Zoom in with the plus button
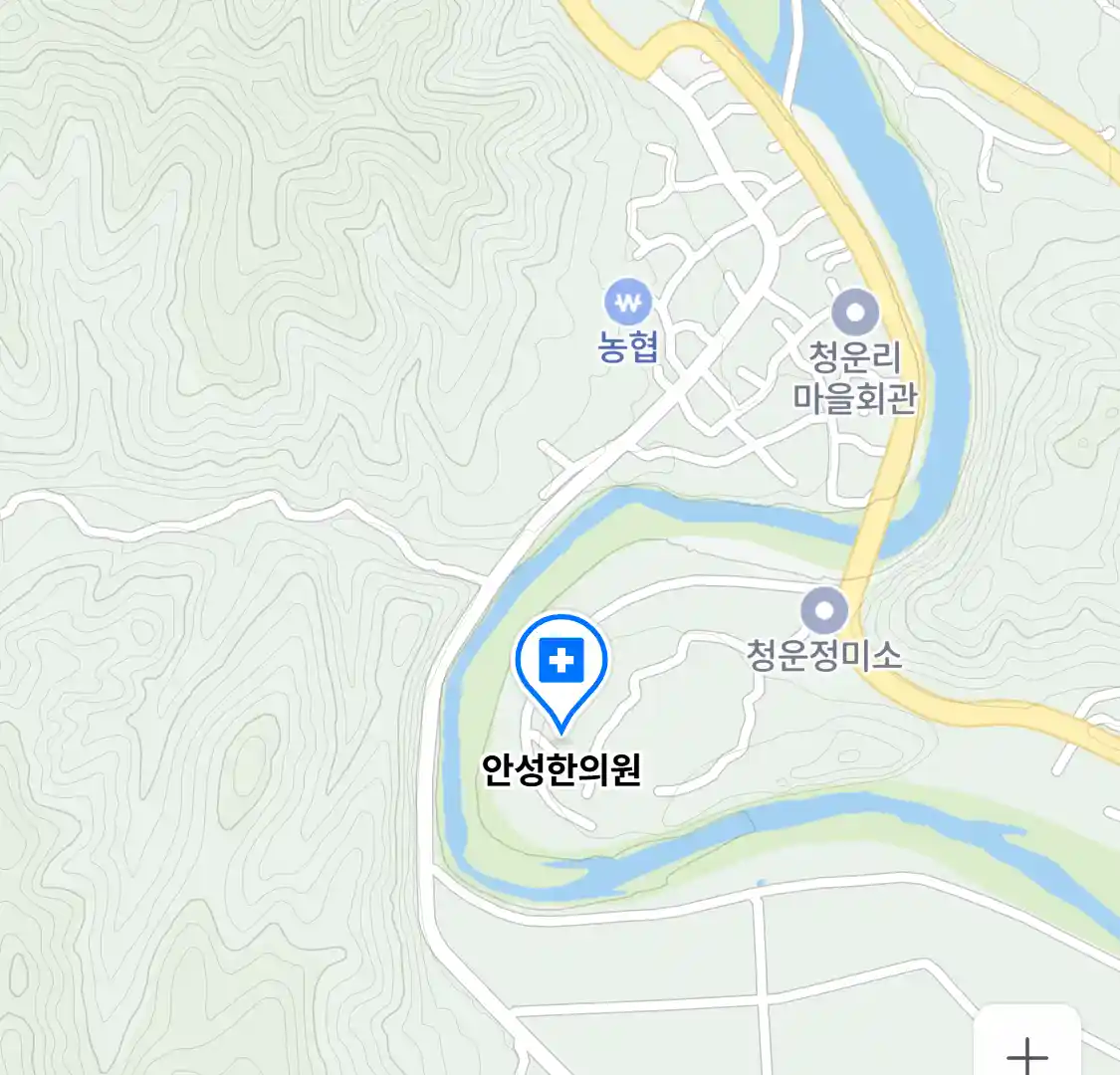Screen dimensions: 1120x1075 [x=1026, y=1053]
